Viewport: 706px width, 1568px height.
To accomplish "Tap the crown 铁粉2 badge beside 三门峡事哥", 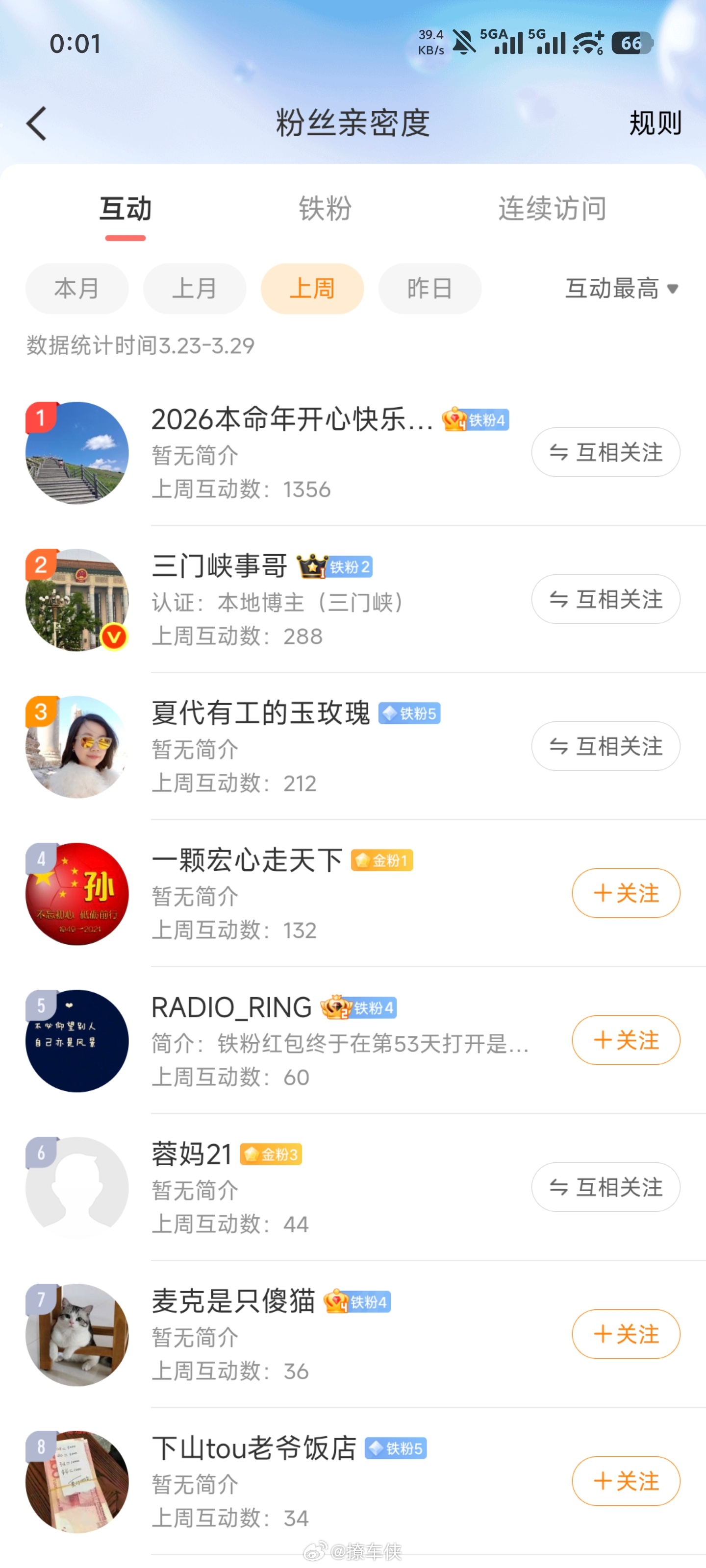I will [336, 567].
